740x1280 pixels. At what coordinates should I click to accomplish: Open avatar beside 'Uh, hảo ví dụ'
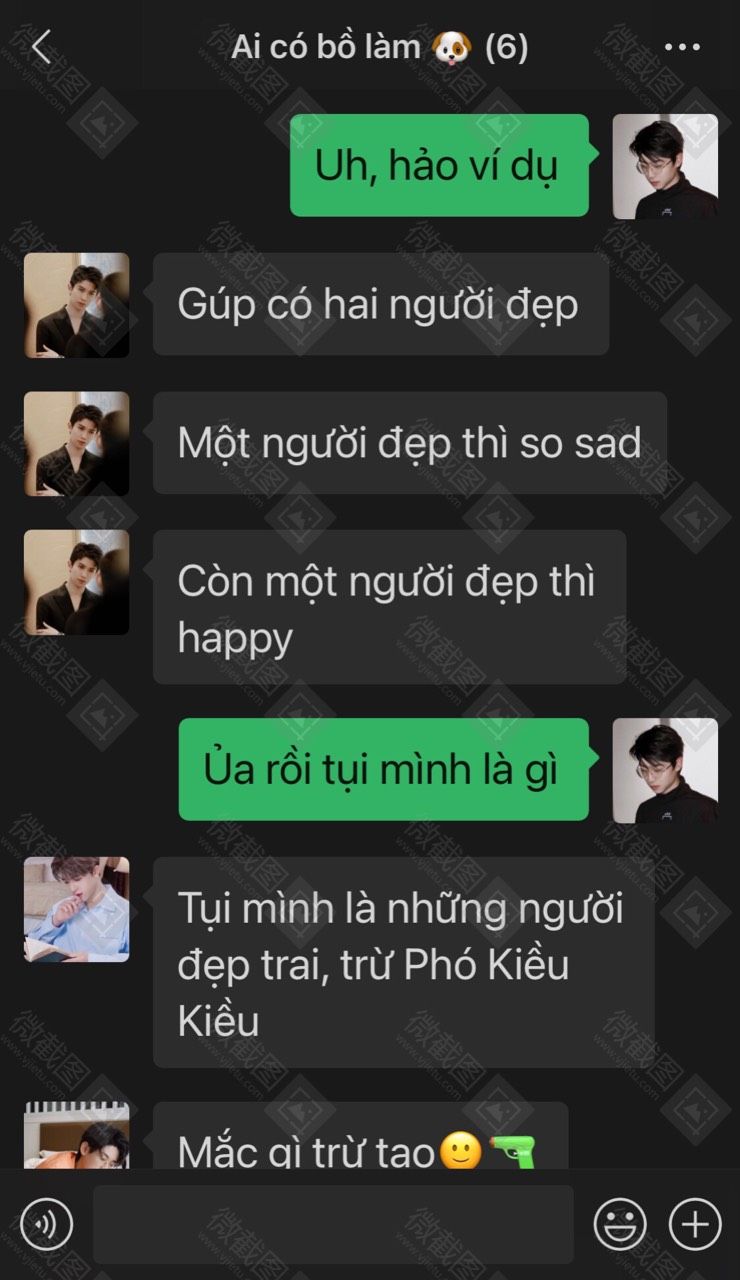(665, 166)
